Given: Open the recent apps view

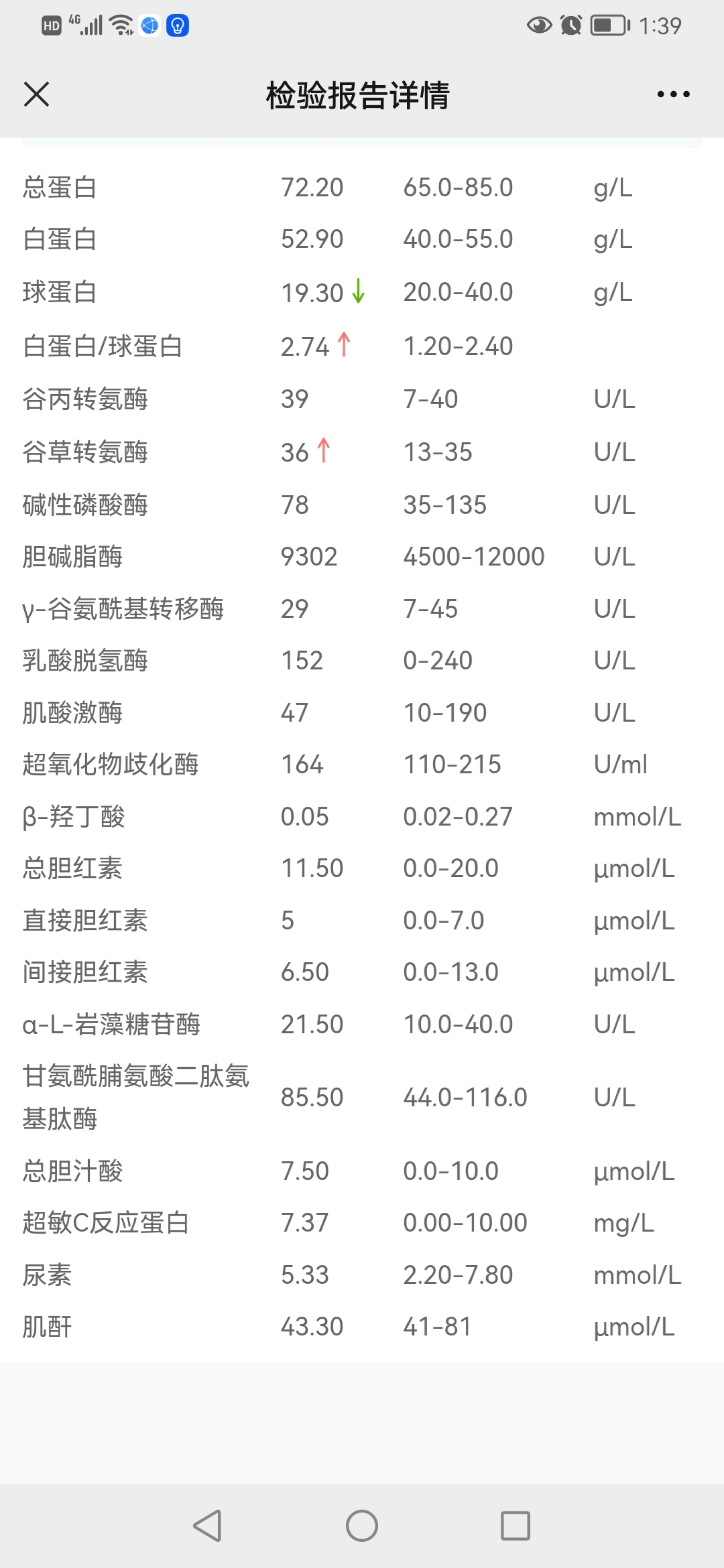Looking at the screenshot, I should click(x=516, y=1526).
